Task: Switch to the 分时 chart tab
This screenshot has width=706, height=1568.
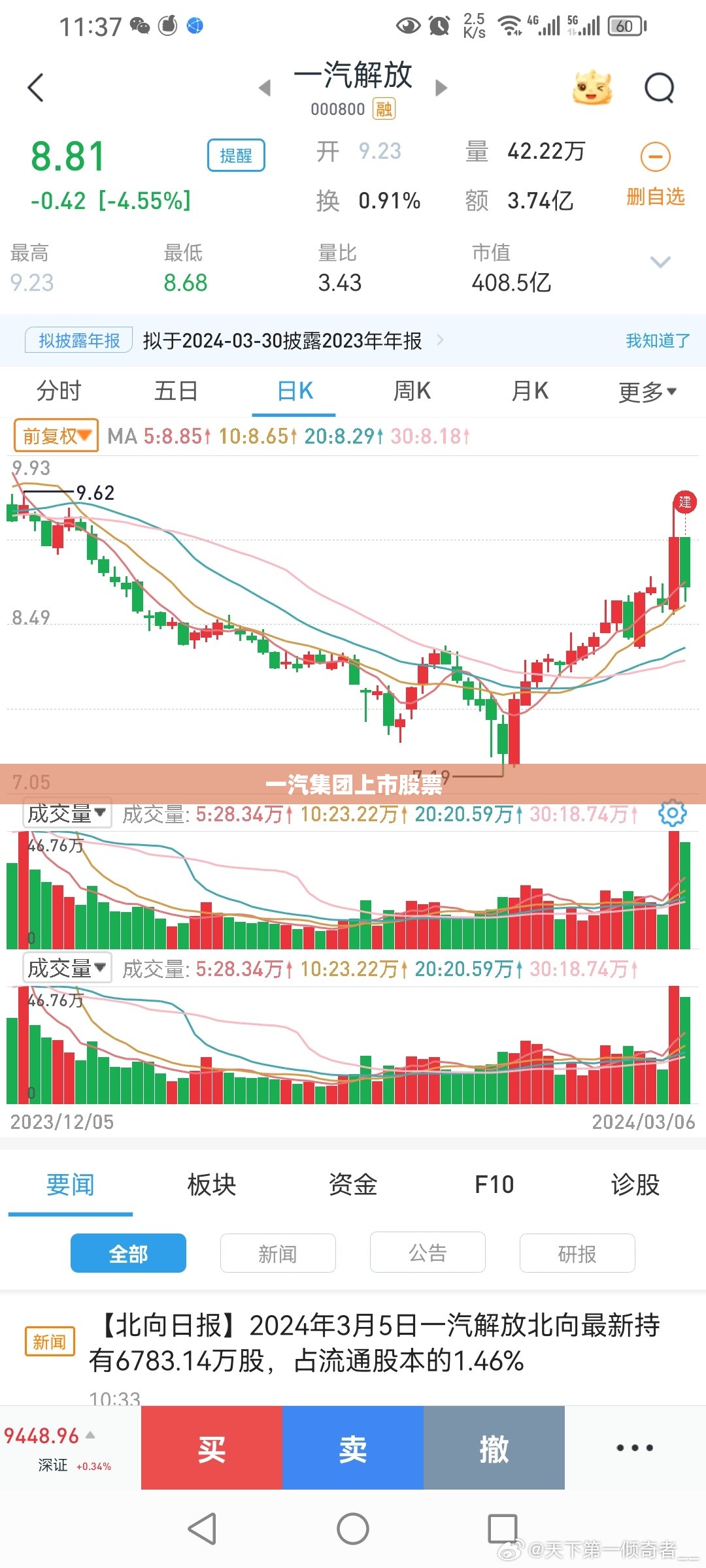Action: [x=59, y=391]
